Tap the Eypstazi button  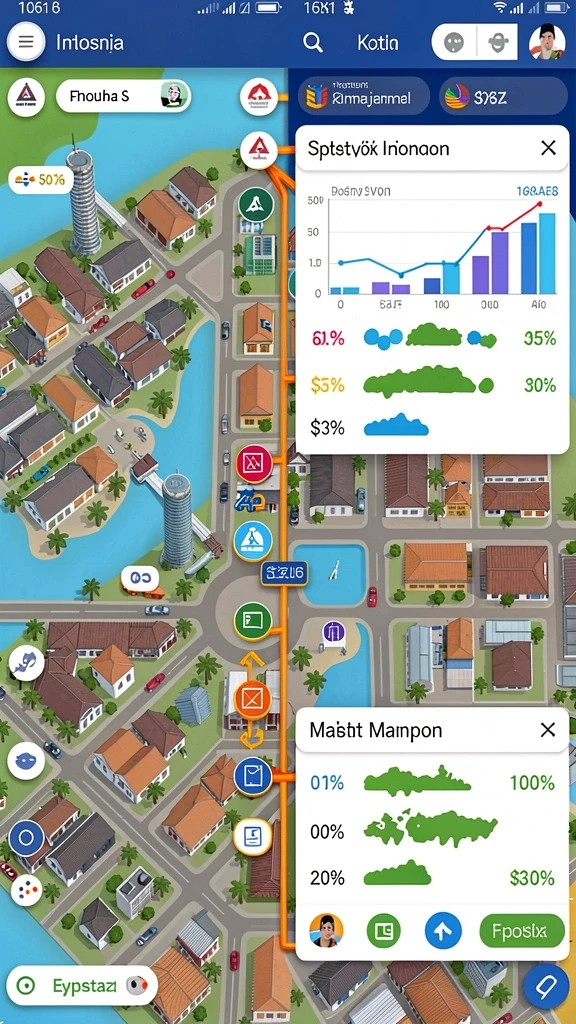click(x=82, y=985)
